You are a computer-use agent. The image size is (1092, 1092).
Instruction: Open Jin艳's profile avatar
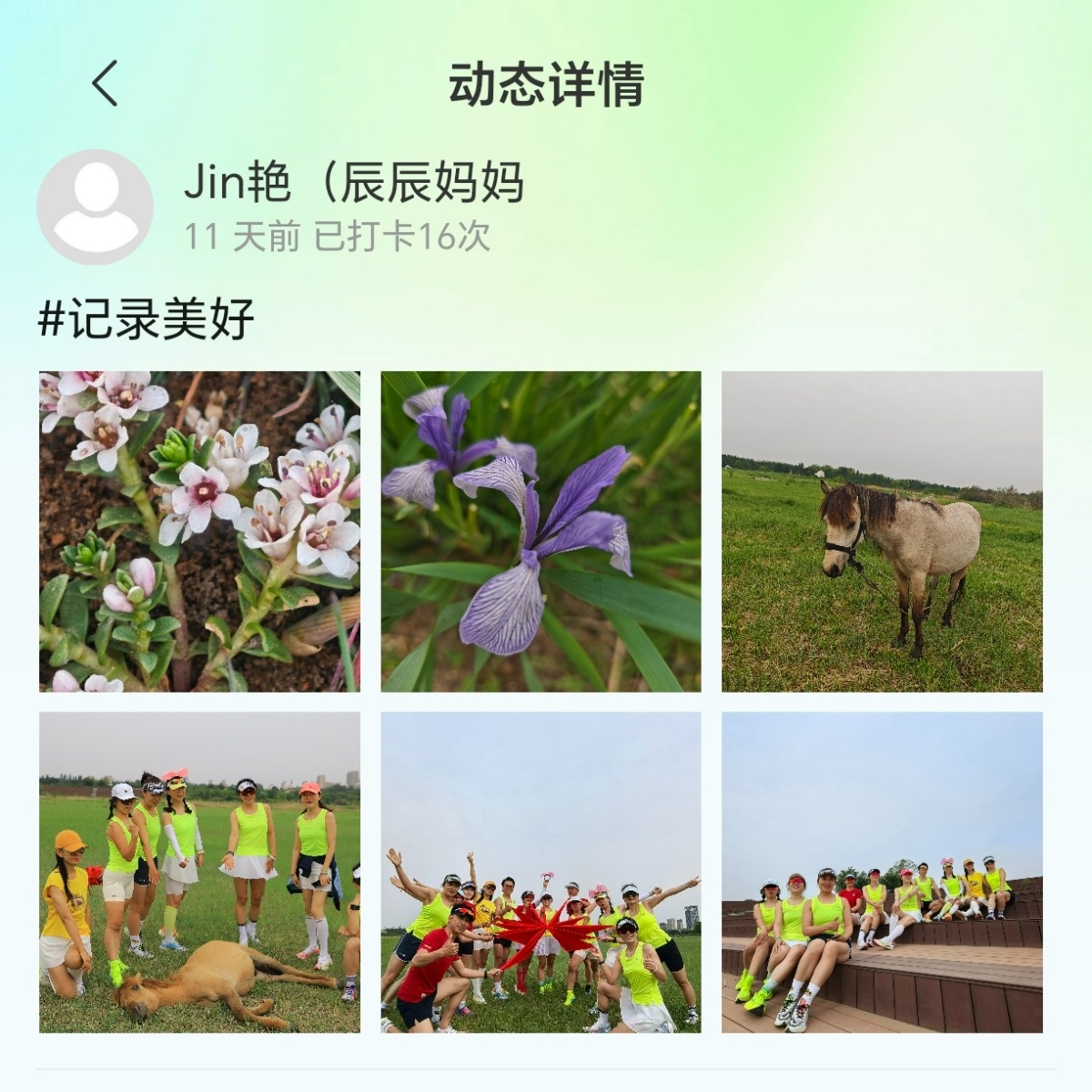(95, 207)
